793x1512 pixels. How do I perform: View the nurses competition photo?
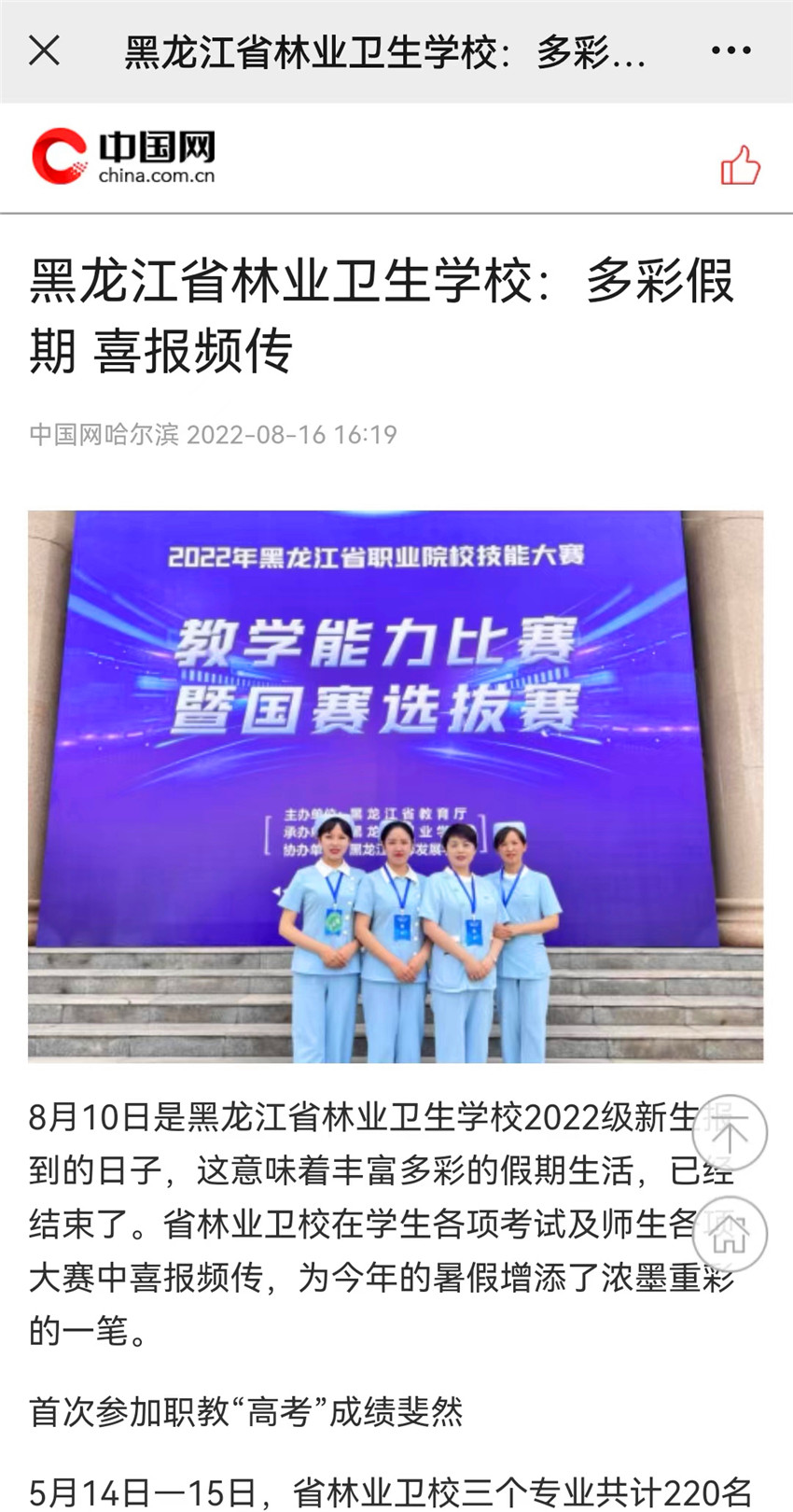[396, 786]
